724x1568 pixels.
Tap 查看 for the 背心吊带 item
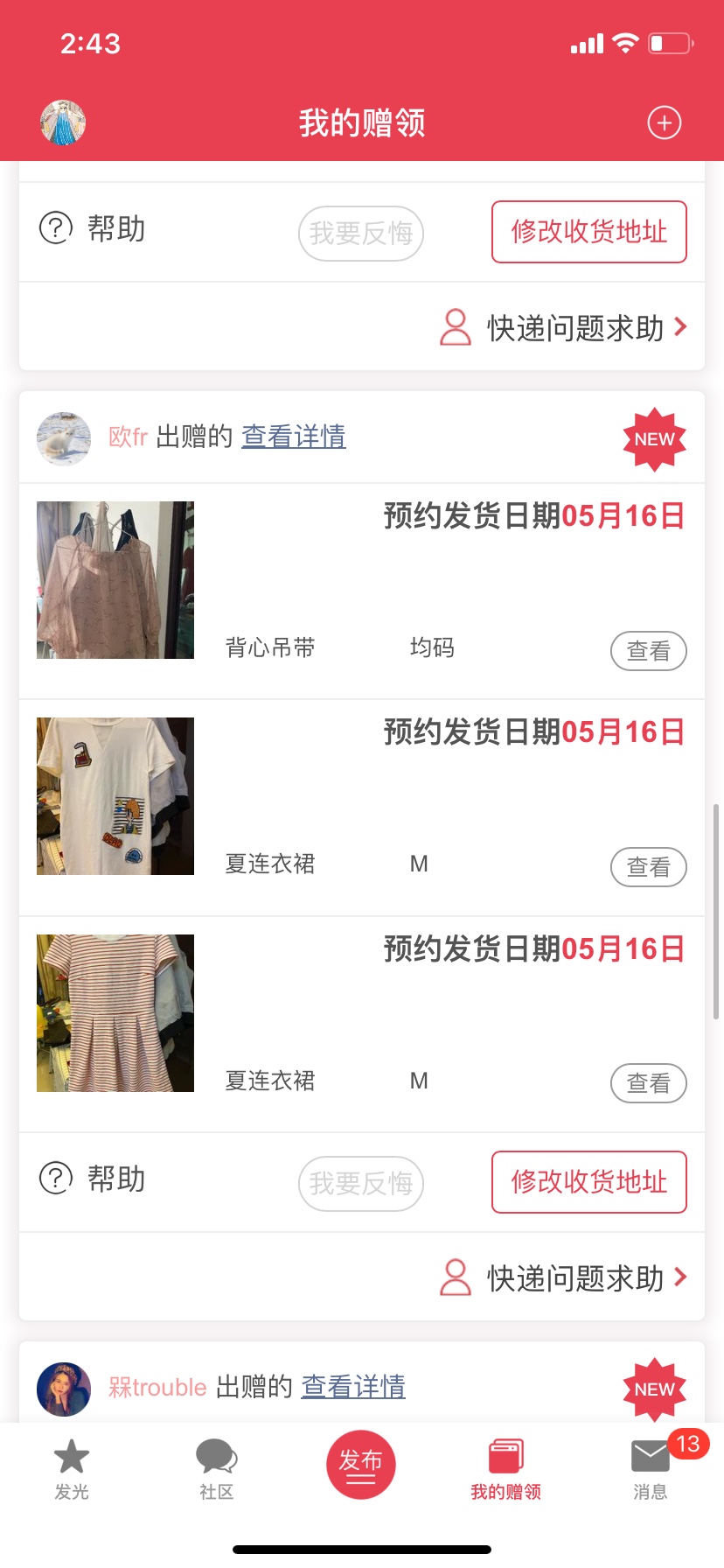[648, 651]
